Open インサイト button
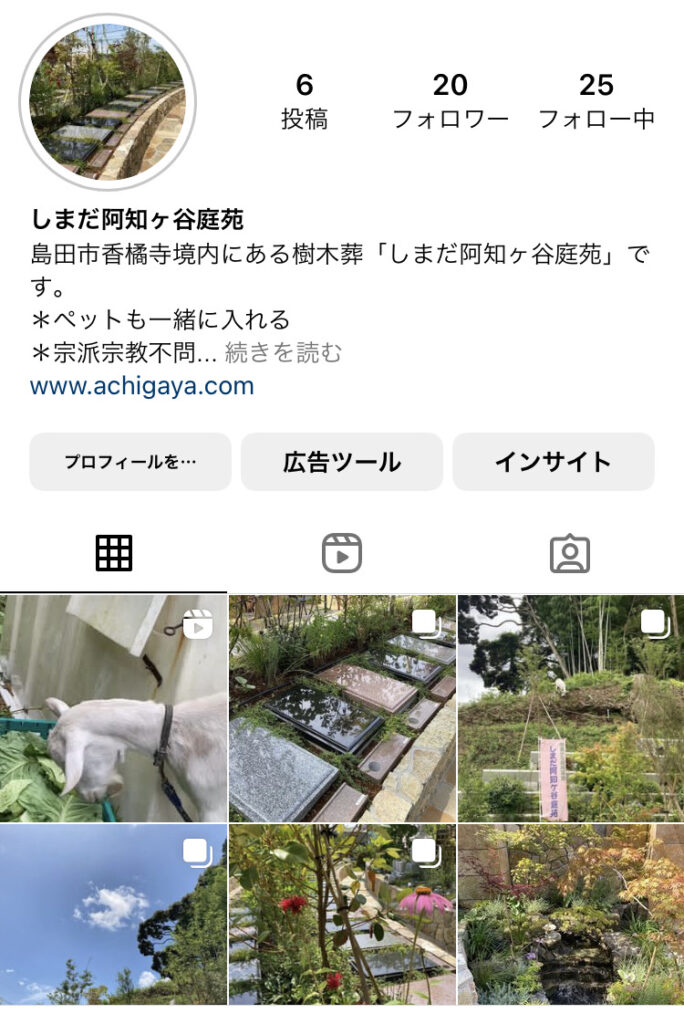 553,462
